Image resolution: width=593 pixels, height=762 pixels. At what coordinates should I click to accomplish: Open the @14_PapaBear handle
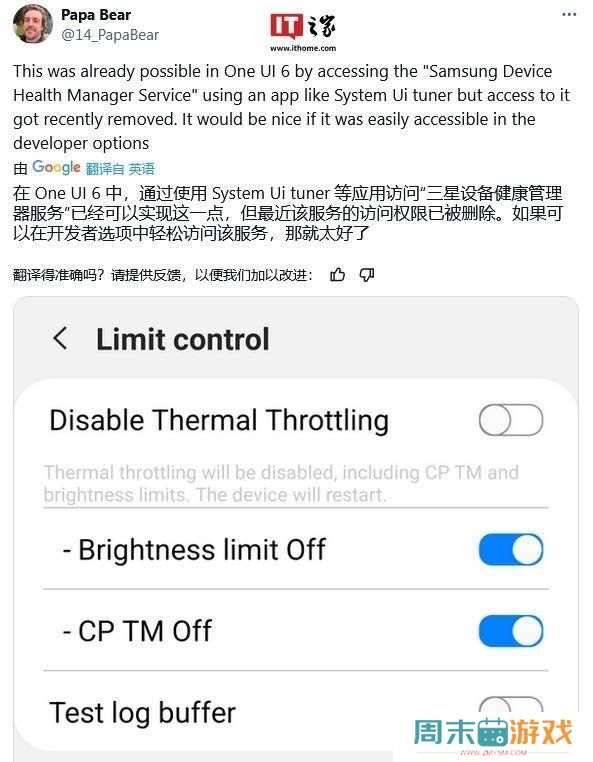(110, 35)
